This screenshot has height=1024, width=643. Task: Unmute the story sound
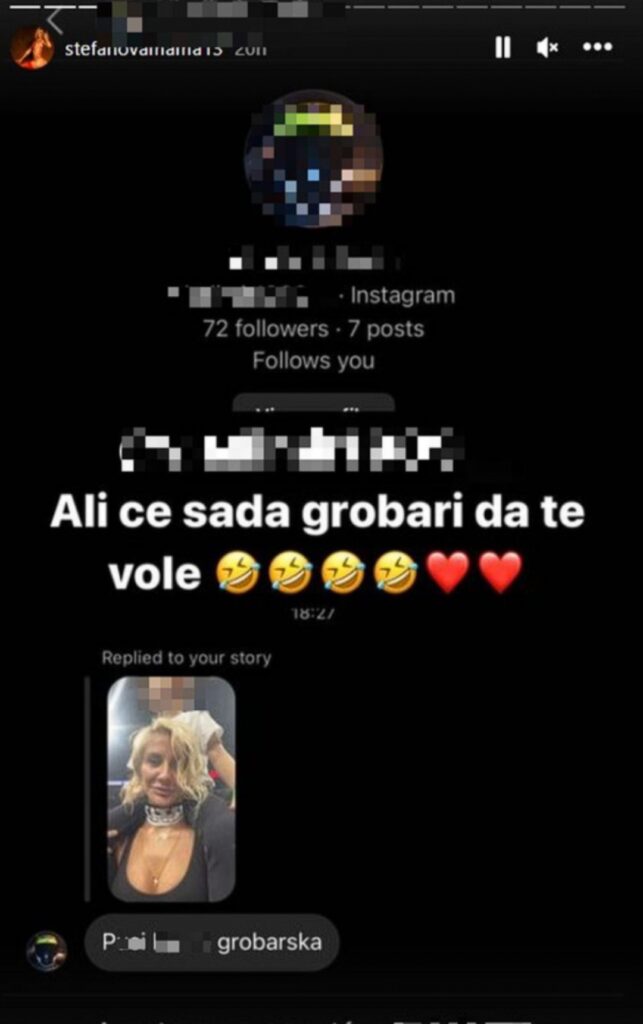pyautogui.click(x=547, y=47)
